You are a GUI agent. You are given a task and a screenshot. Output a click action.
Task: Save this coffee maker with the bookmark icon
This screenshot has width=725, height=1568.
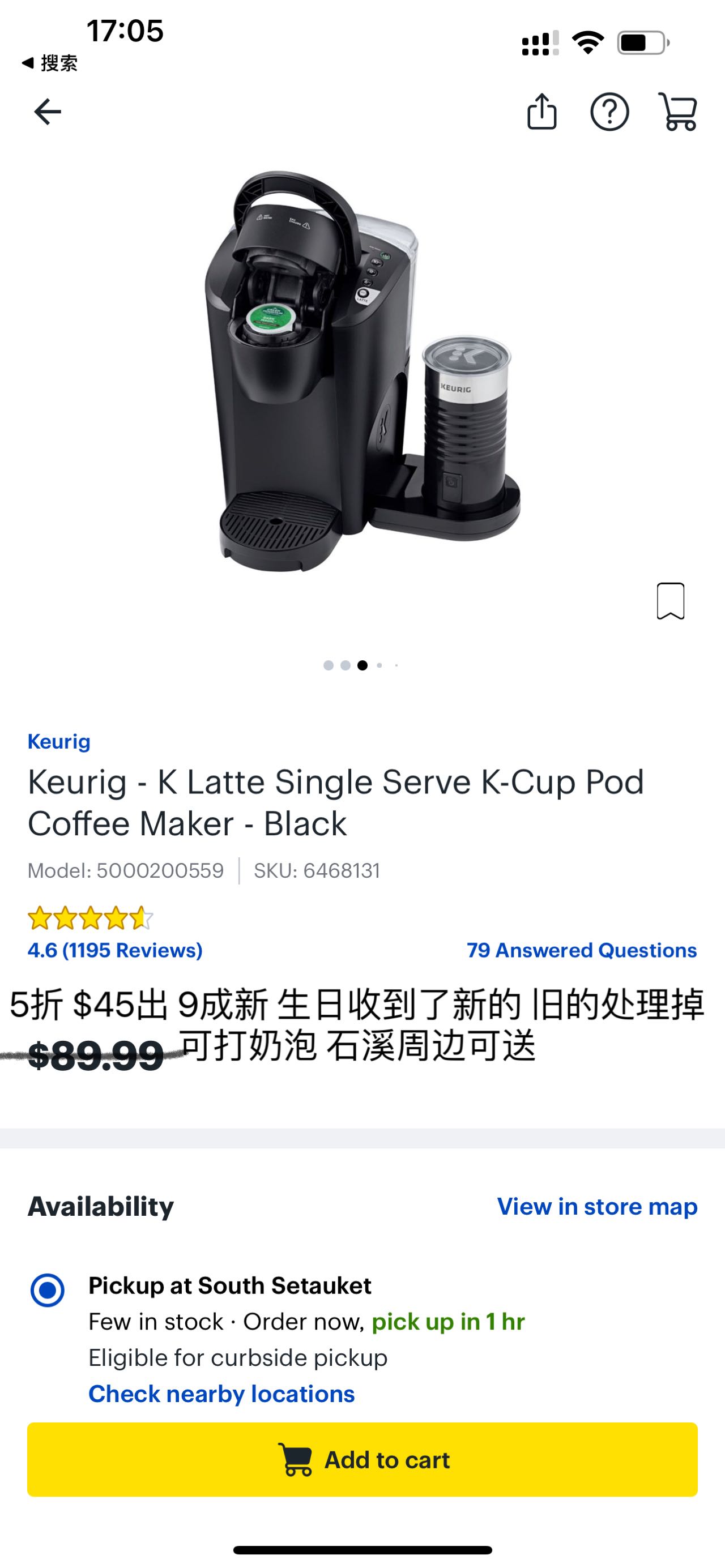(x=670, y=601)
